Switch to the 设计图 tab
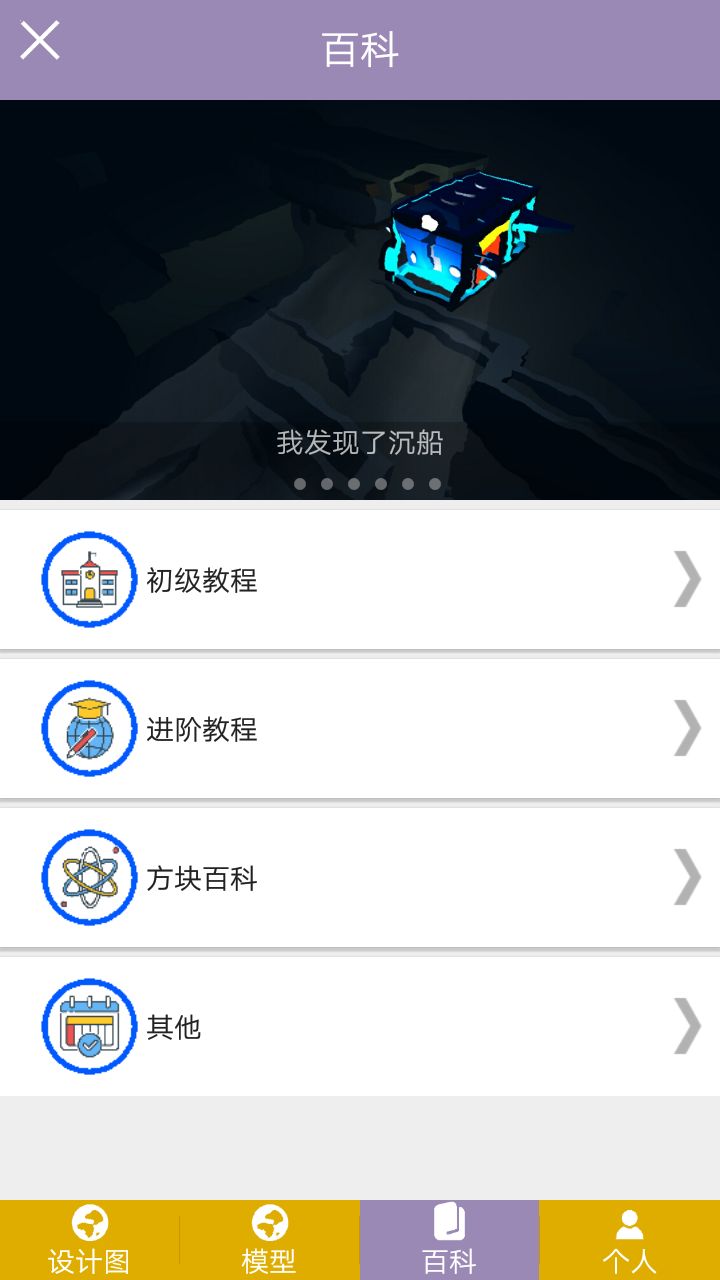This screenshot has width=720, height=1280. tap(90, 1240)
